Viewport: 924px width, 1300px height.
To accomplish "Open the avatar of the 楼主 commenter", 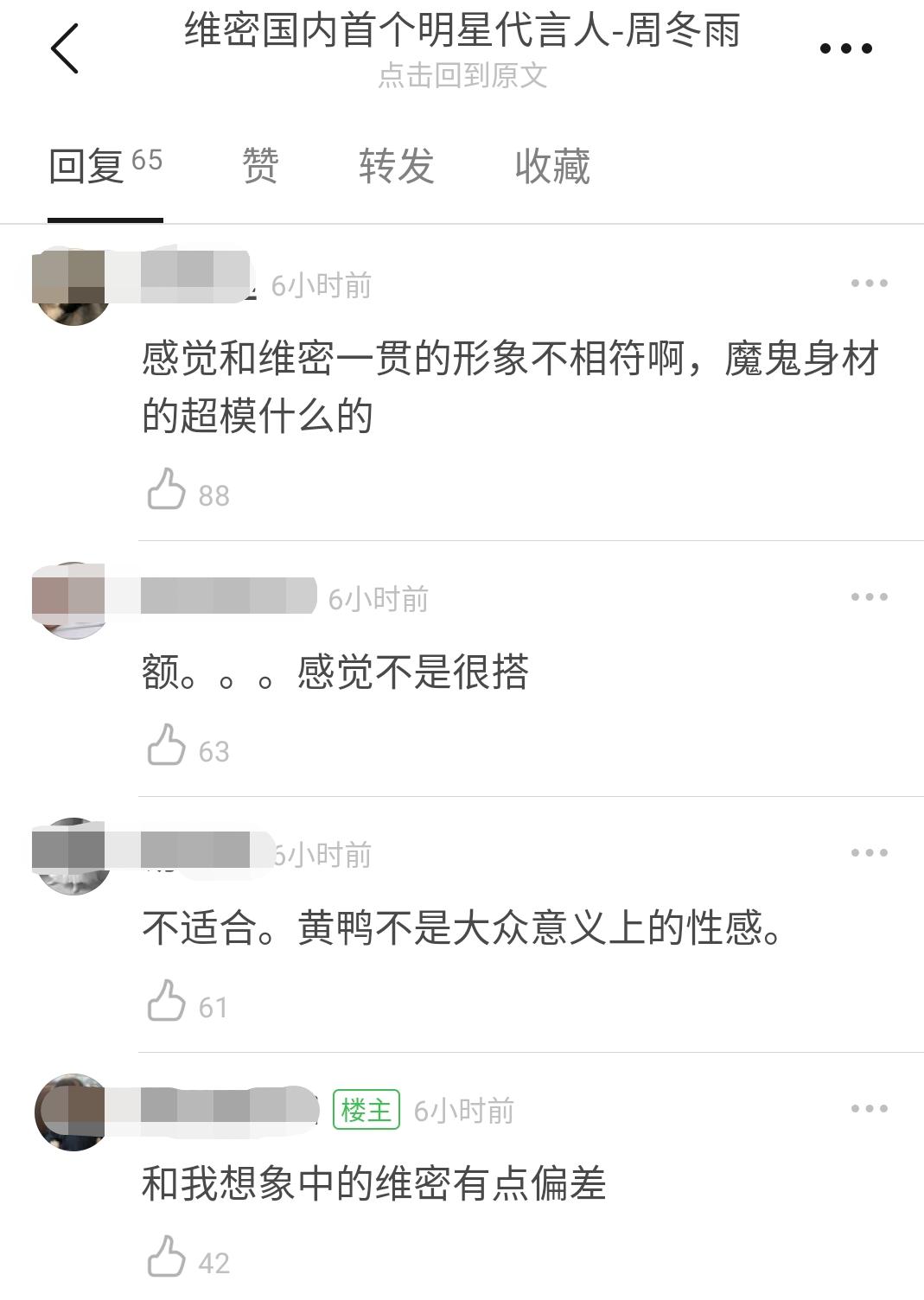I will tap(73, 1112).
